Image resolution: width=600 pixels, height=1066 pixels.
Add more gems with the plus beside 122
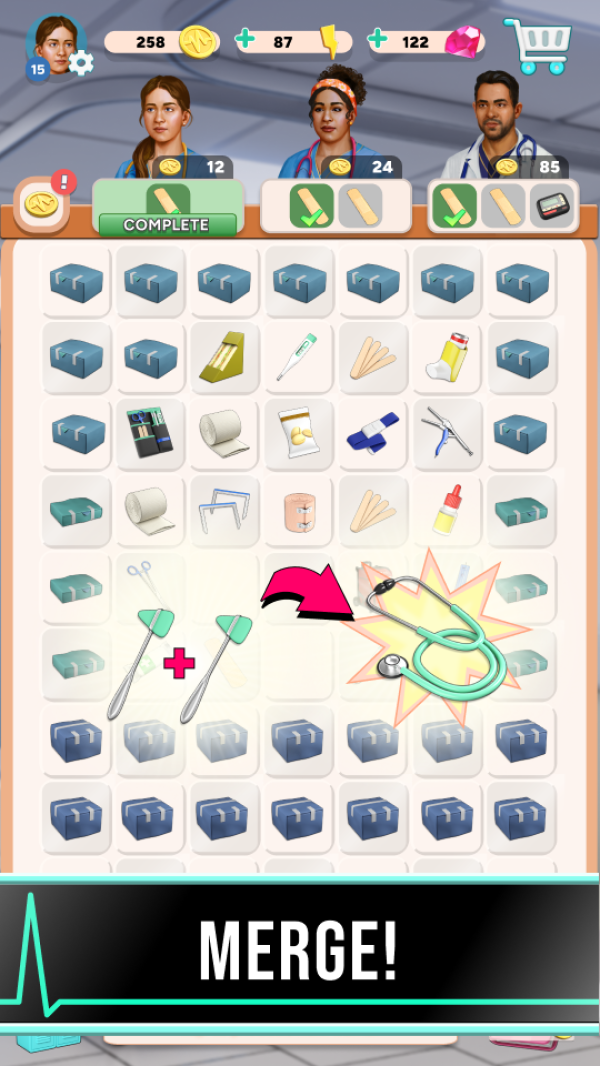378,40
